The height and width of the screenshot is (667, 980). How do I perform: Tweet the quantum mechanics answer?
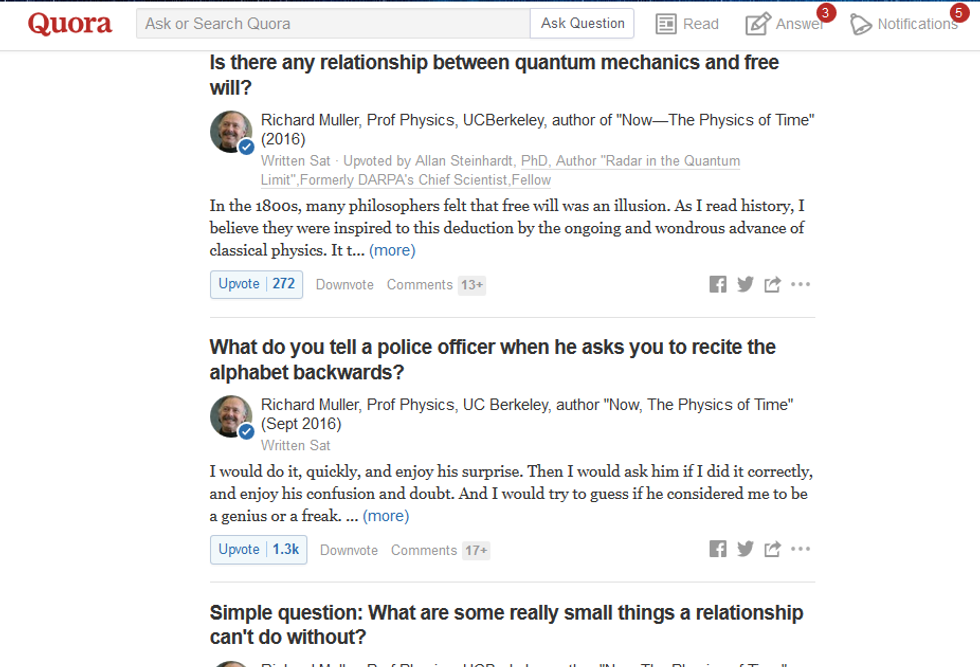745,284
